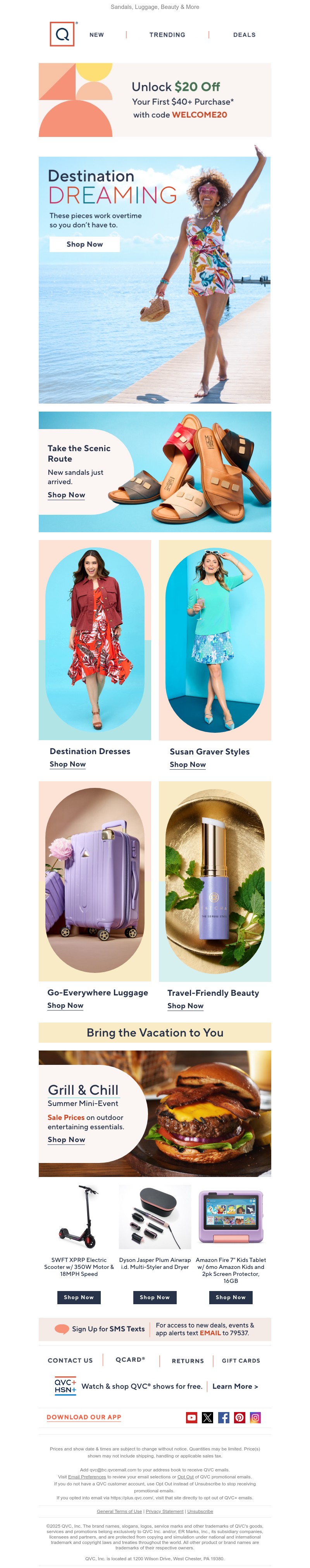Image resolution: width=310 pixels, height=1568 pixels.
Task: Shop Now for Dyson Airwrap Multi-Styler
Action: 155,1297
